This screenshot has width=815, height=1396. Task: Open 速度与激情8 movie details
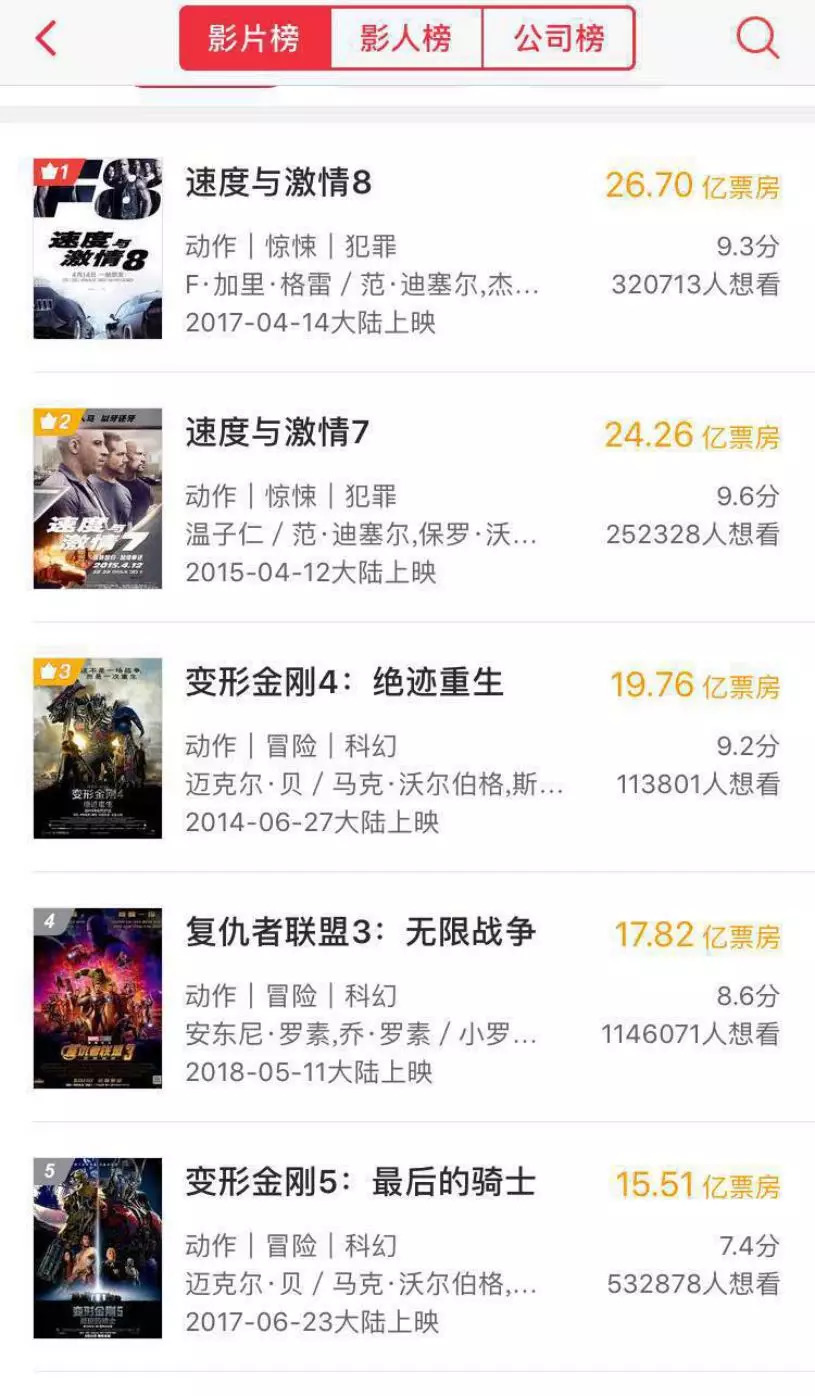click(278, 183)
